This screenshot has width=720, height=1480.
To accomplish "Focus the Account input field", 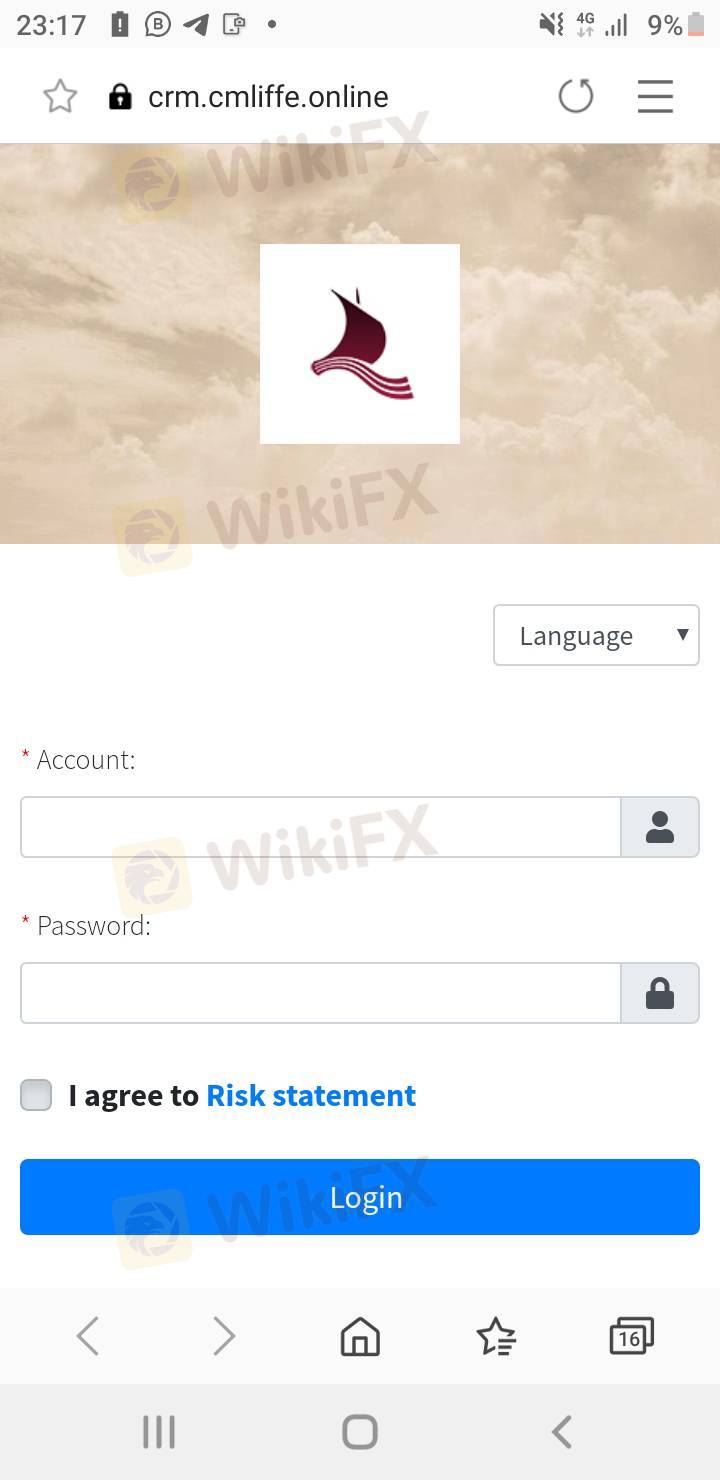I will click(320, 827).
